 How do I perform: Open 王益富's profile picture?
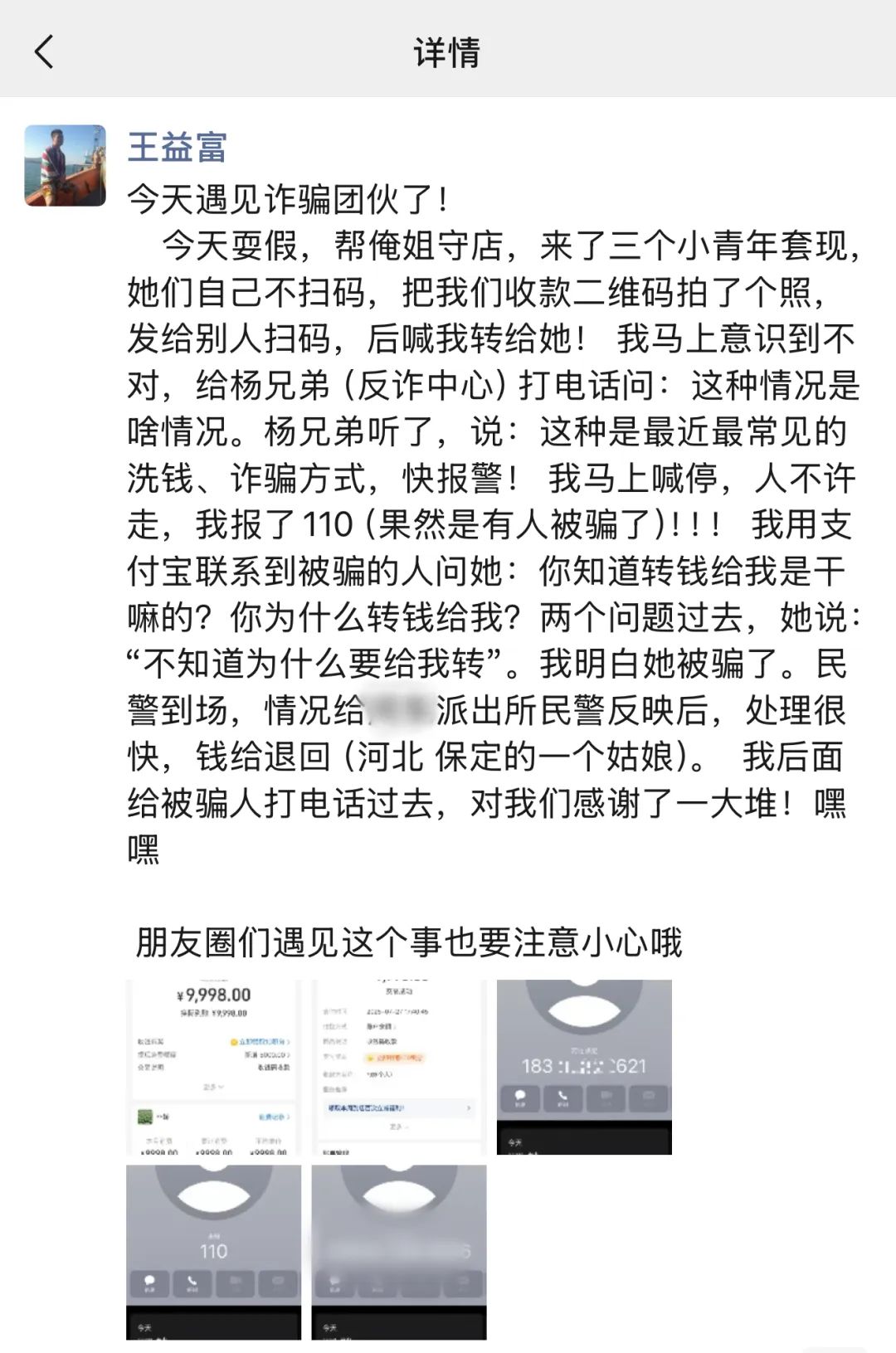(x=66, y=165)
